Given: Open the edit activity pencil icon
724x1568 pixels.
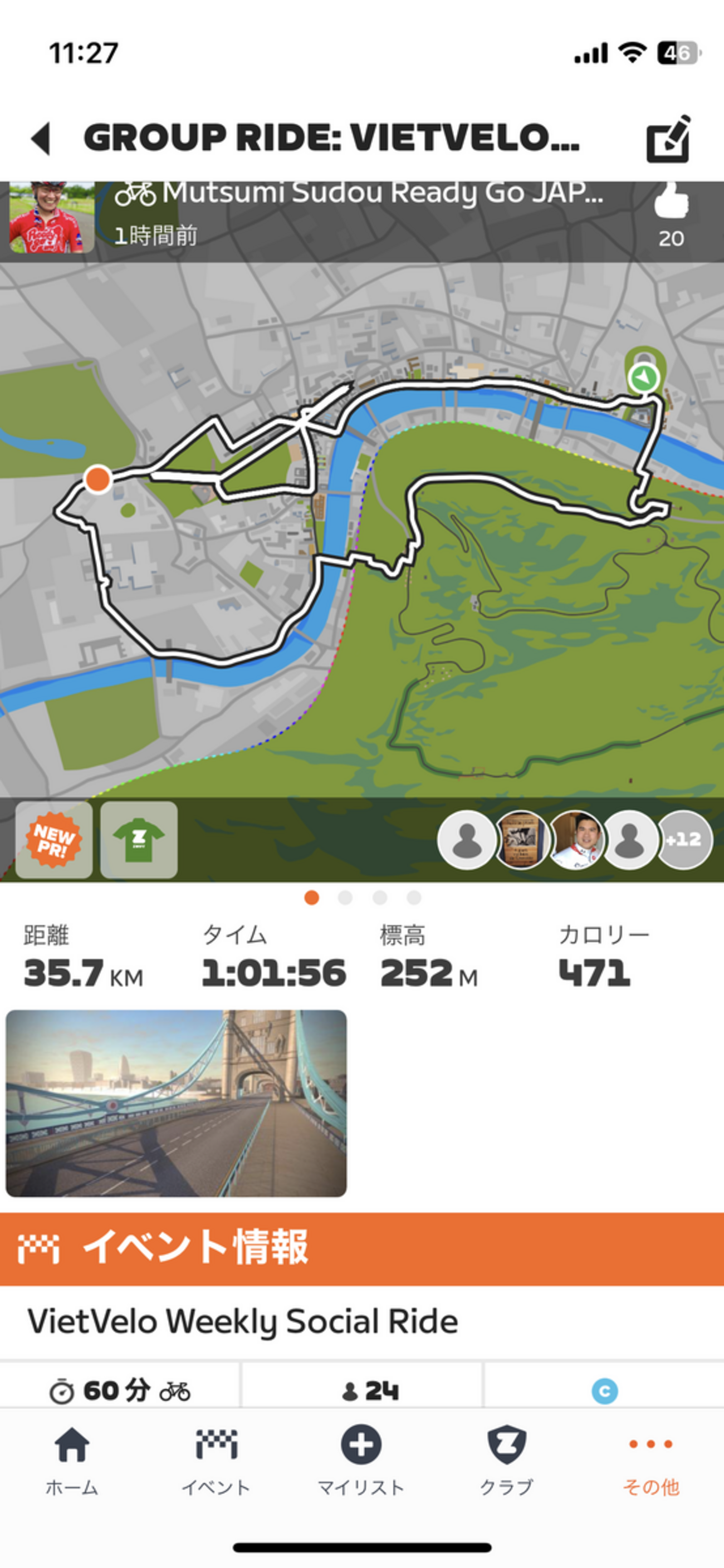Looking at the screenshot, I should pos(669,138).
